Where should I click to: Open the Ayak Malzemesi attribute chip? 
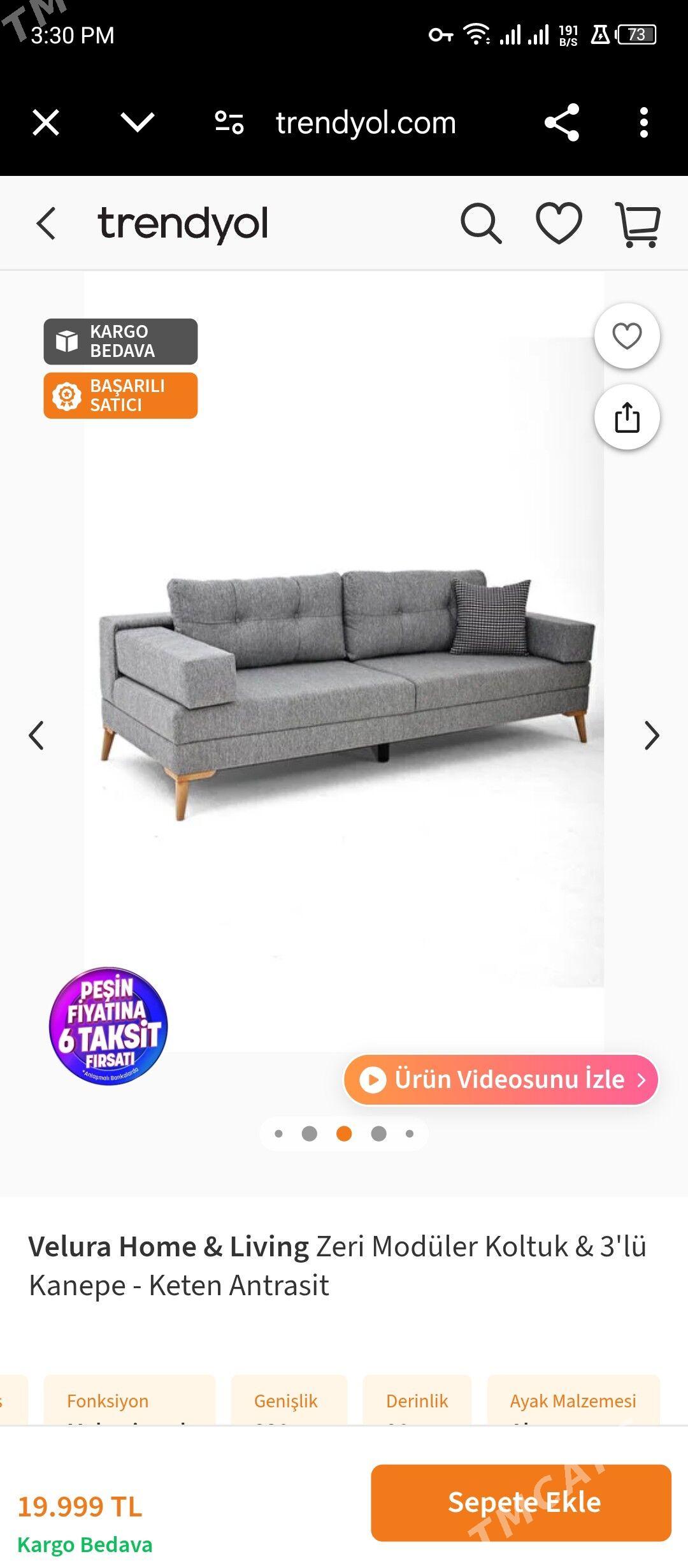573,1401
